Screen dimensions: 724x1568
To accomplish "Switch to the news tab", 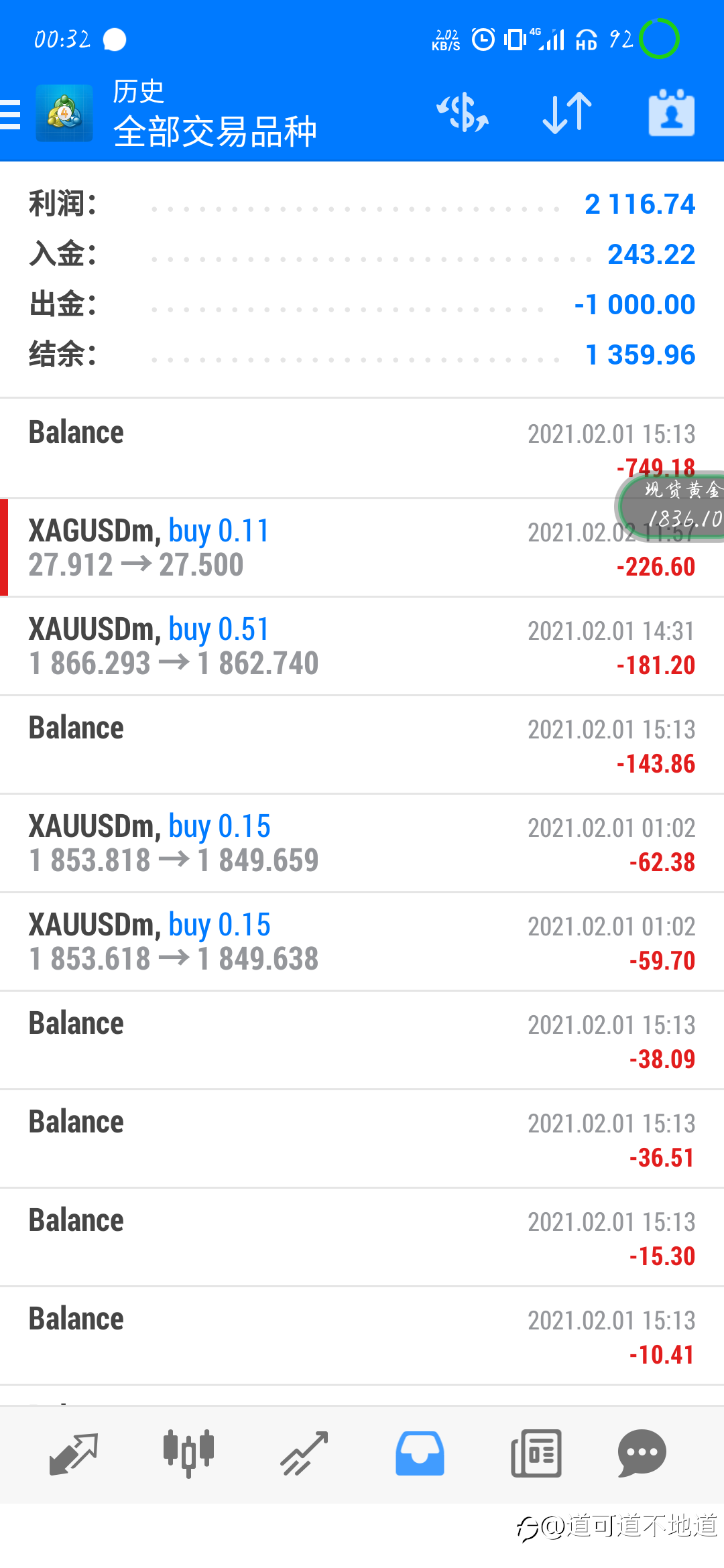I will (x=536, y=1454).
